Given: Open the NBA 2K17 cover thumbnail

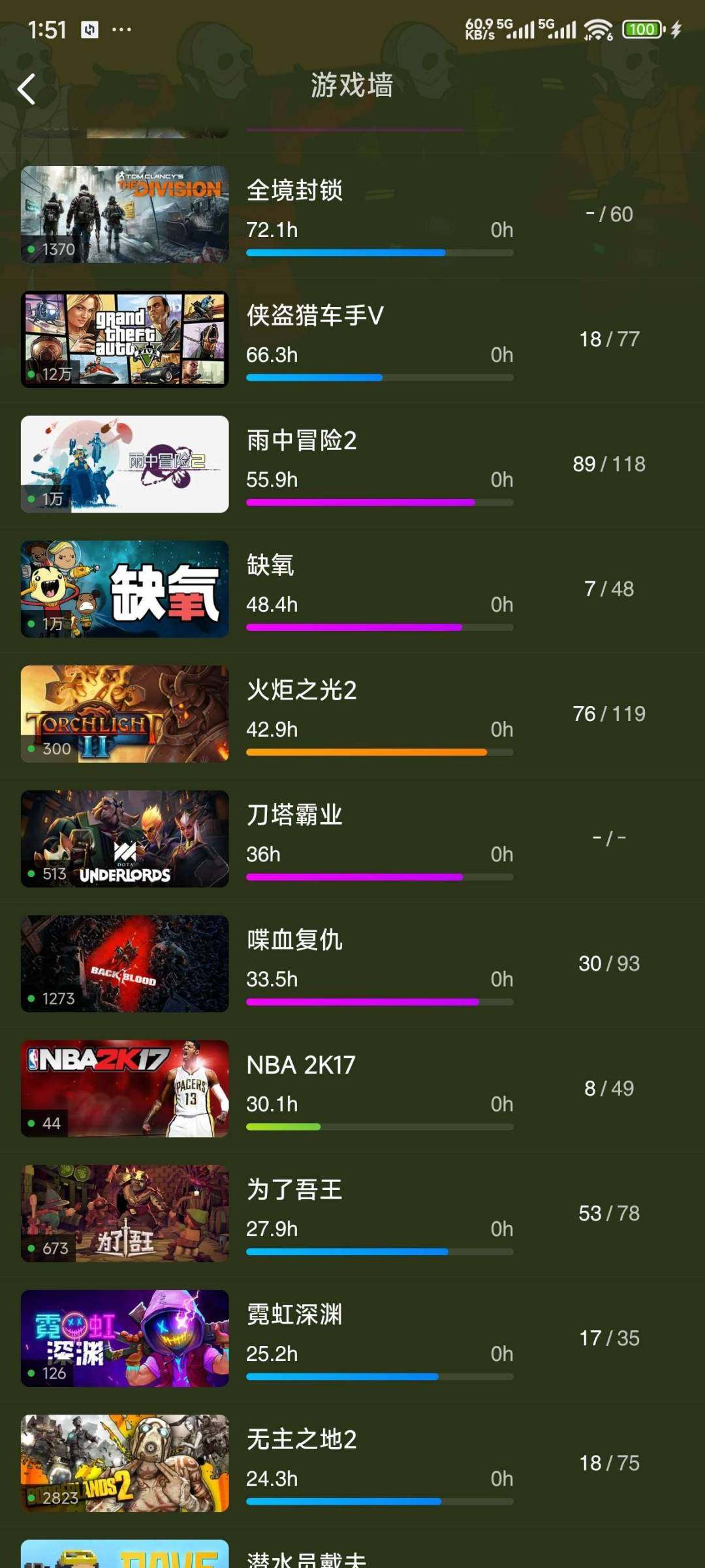Looking at the screenshot, I should (x=125, y=1088).
